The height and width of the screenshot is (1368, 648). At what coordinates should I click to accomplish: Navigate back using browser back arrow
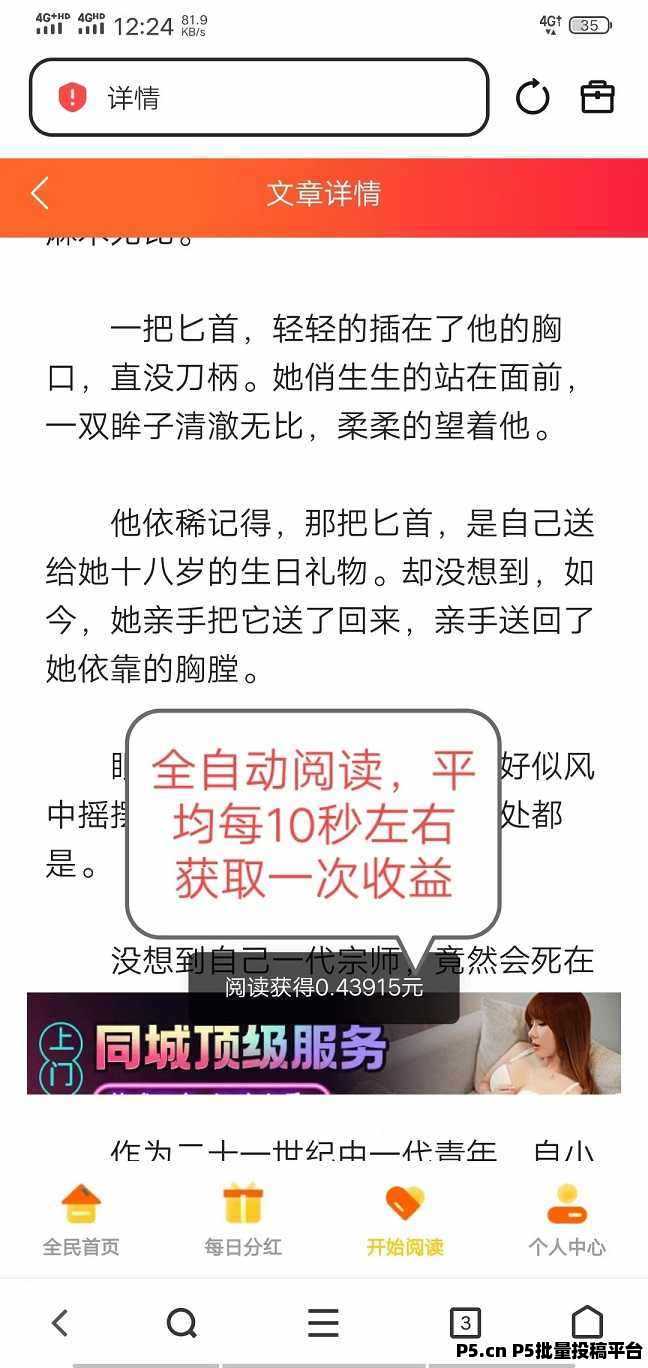pos(60,1323)
